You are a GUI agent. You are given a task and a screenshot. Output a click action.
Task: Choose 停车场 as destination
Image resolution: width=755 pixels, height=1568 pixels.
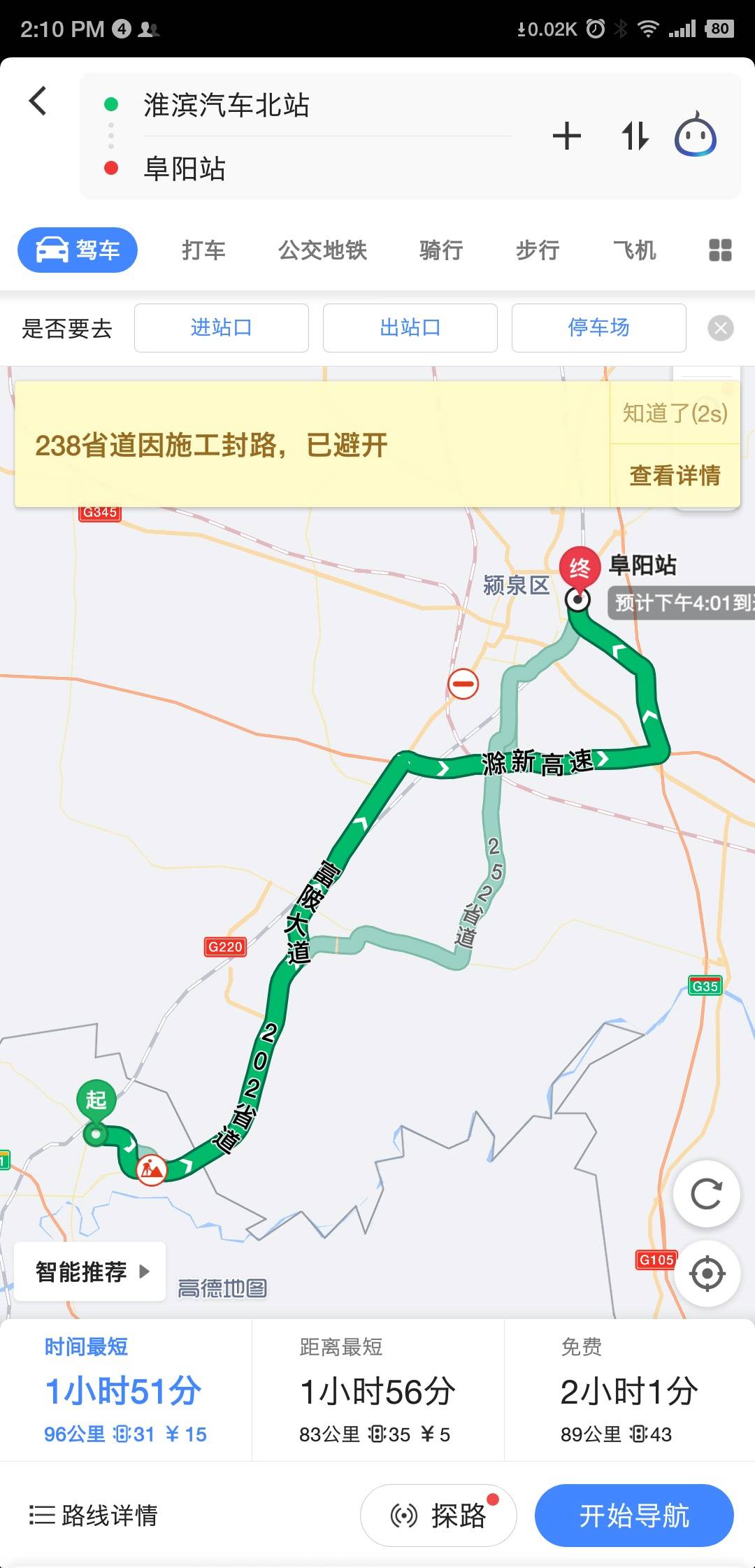tap(599, 327)
